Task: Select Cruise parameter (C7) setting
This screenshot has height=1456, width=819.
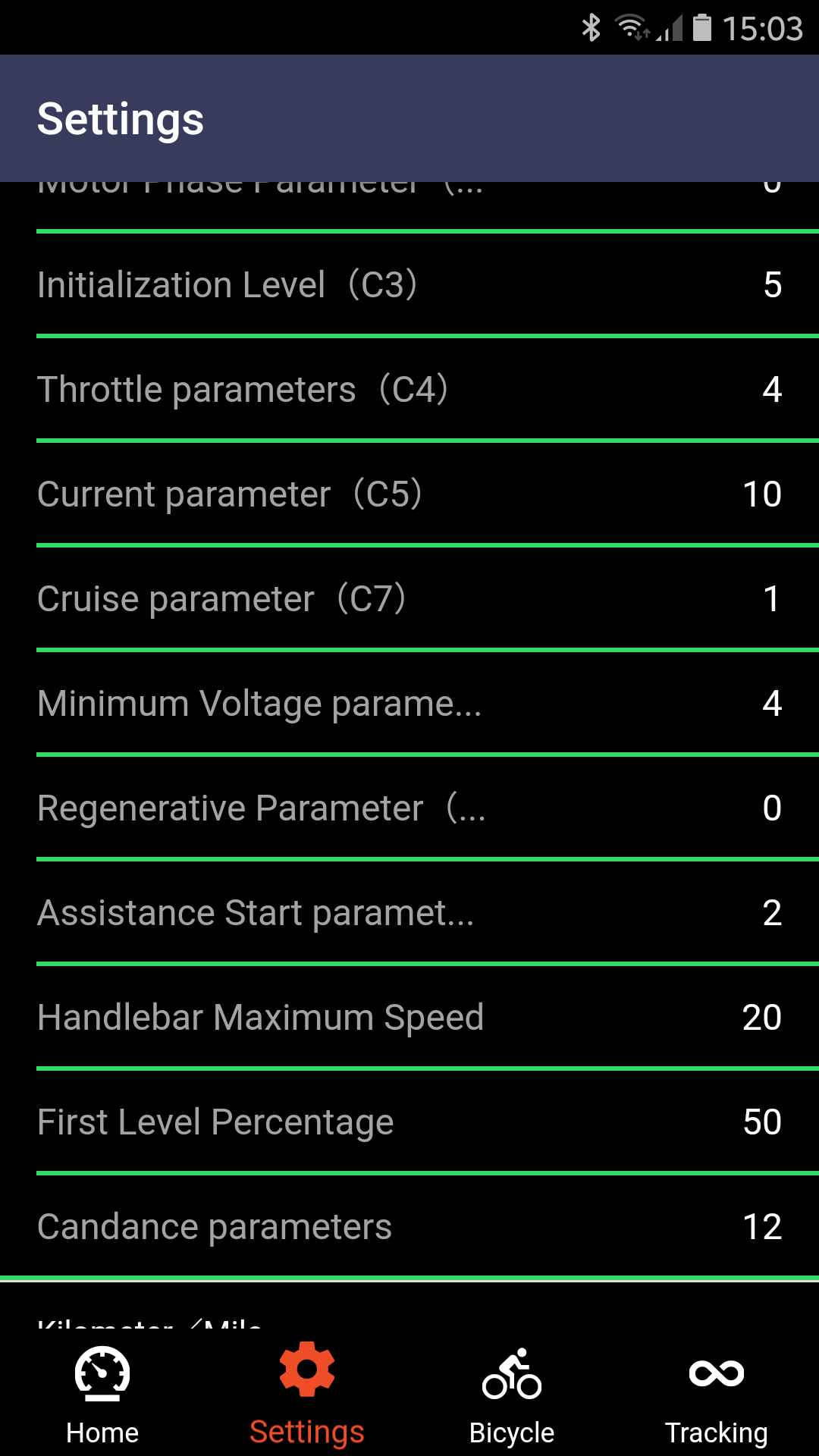Action: 409,598
